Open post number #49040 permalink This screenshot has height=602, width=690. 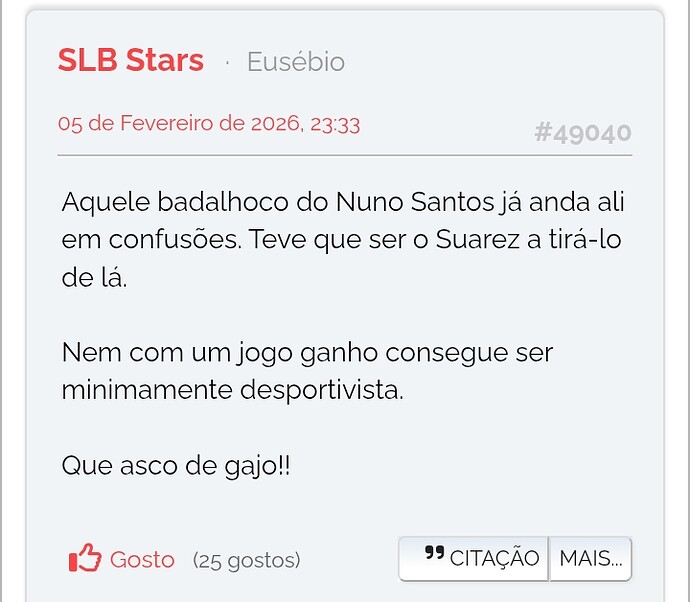582,134
